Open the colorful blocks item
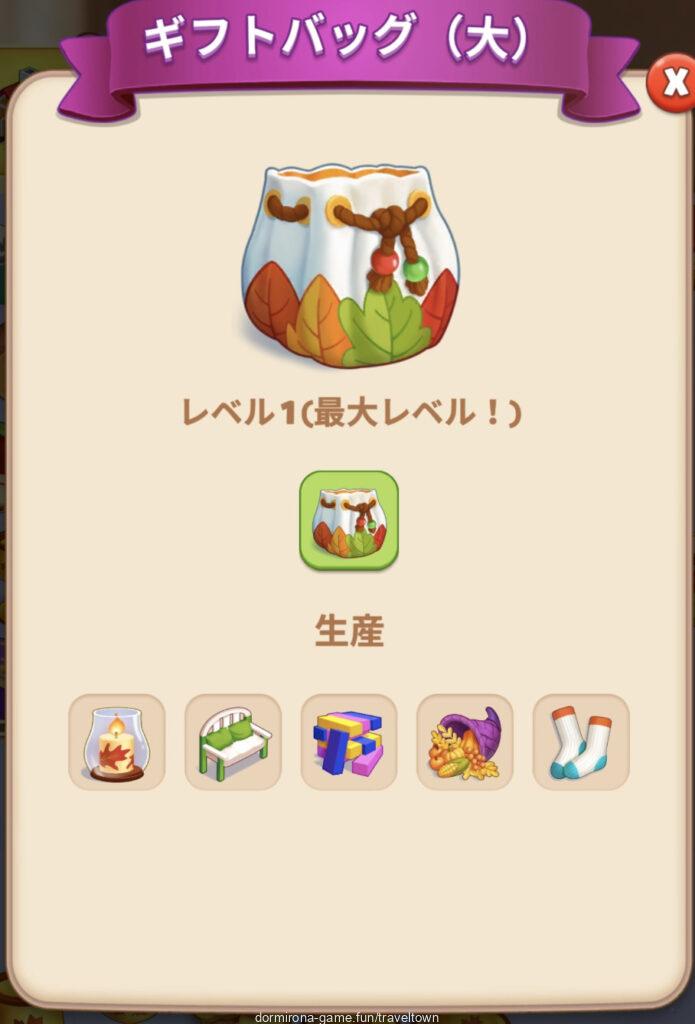695x1024 pixels. pos(349,742)
